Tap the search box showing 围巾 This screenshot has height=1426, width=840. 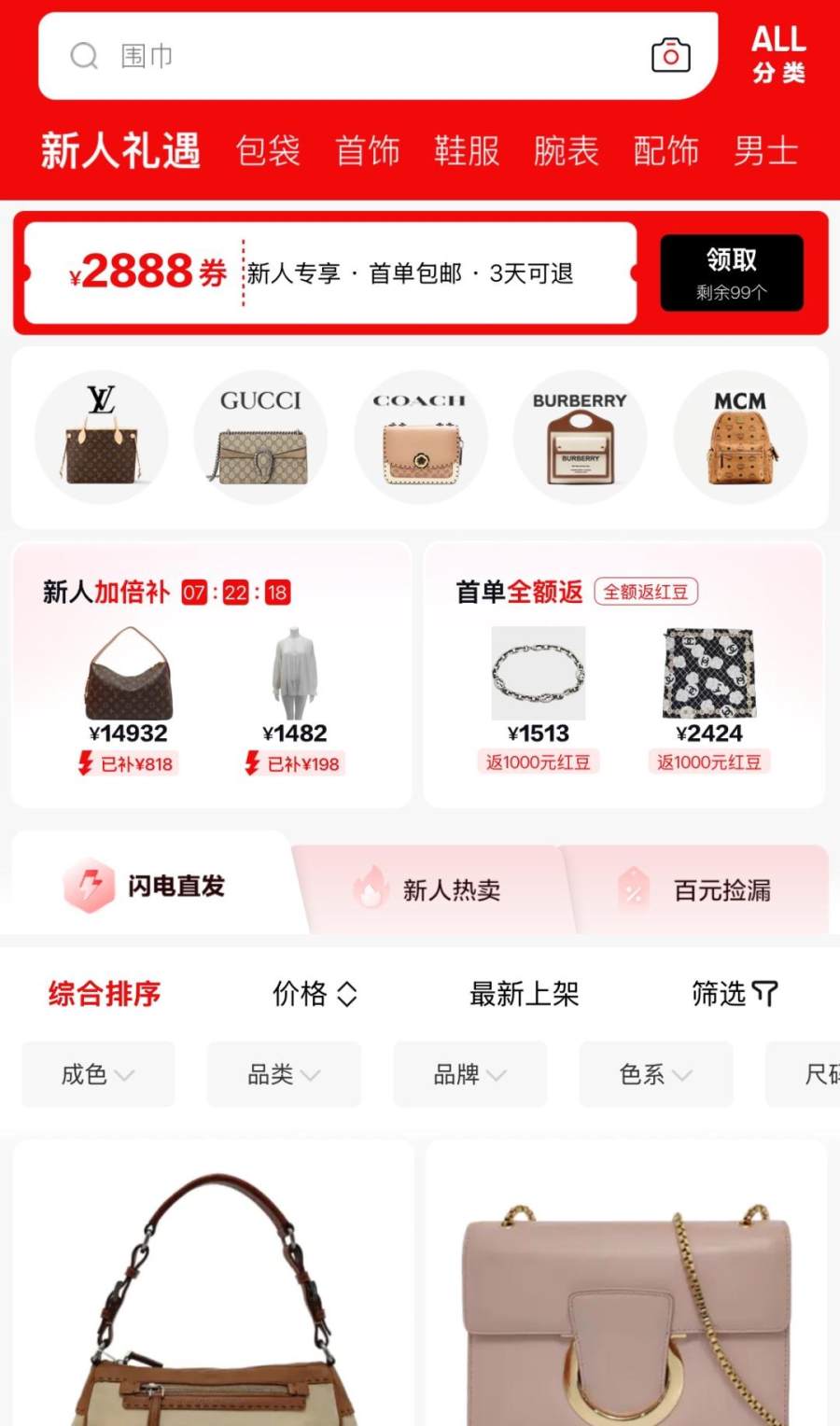[x=355, y=56]
